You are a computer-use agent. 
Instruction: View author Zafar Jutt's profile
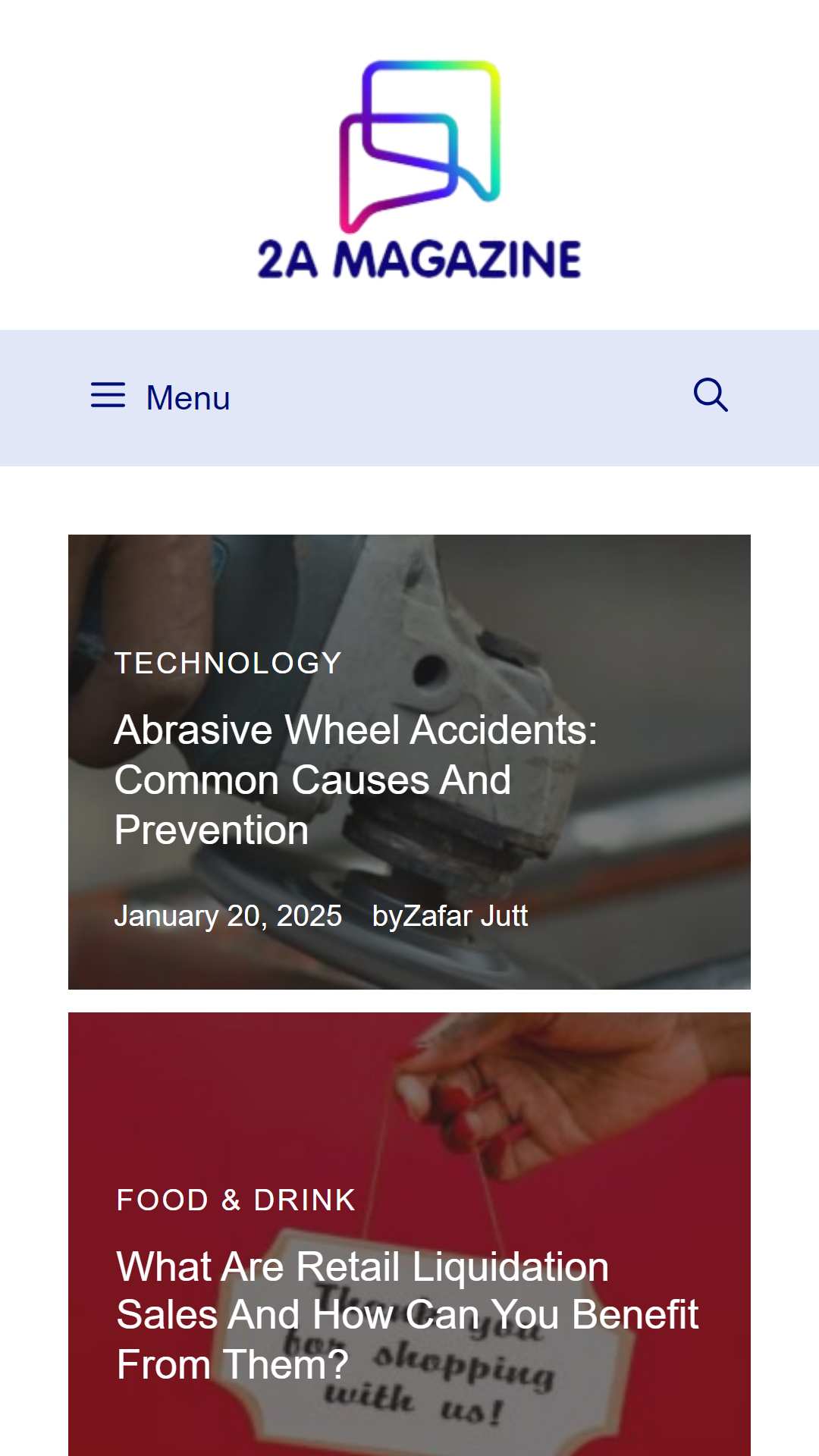(x=465, y=916)
